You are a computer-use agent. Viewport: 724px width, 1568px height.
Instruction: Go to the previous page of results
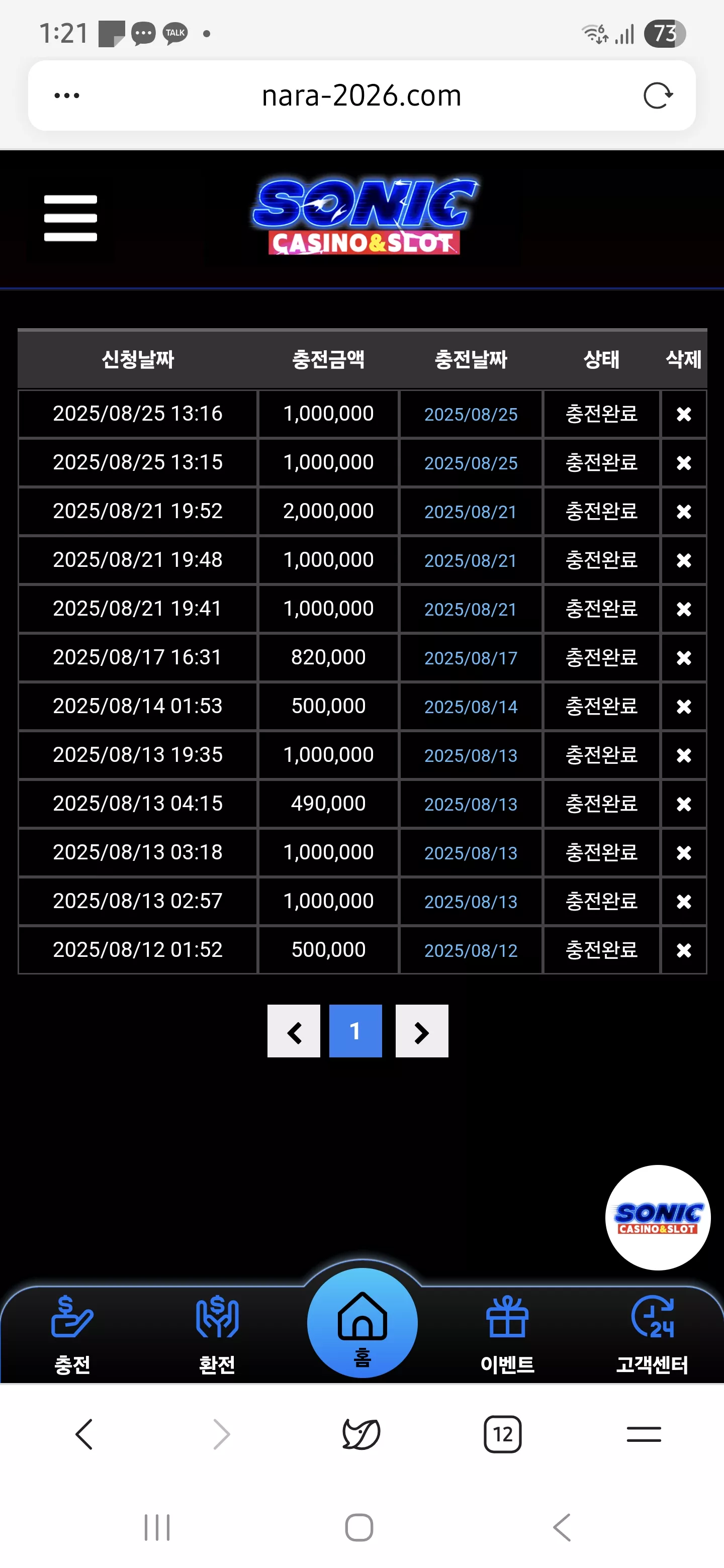(x=294, y=1031)
